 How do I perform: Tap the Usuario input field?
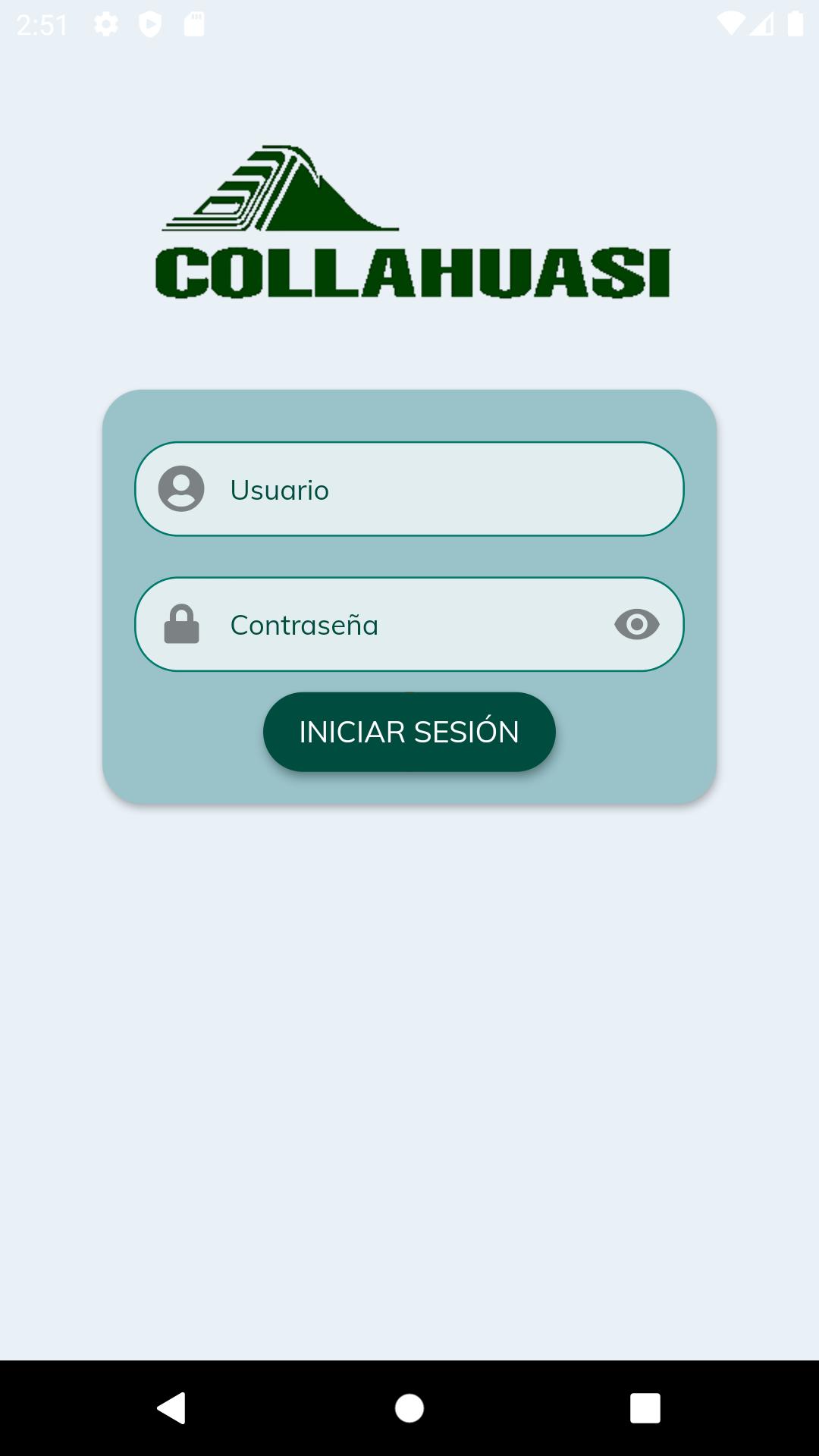(409, 489)
